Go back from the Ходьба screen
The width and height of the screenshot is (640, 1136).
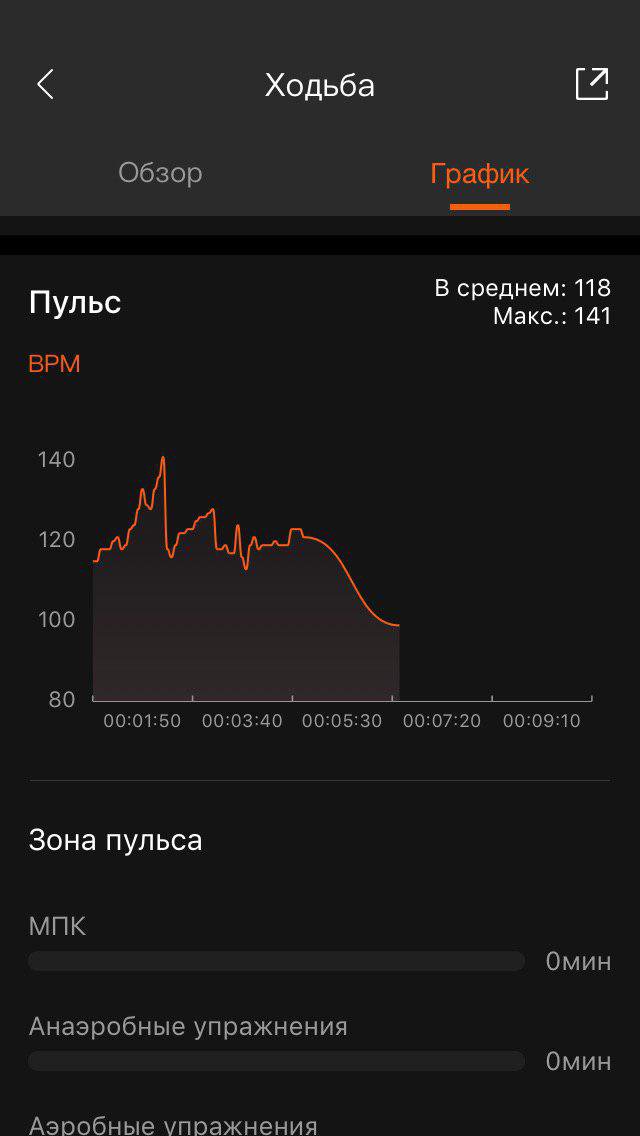(45, 85)
